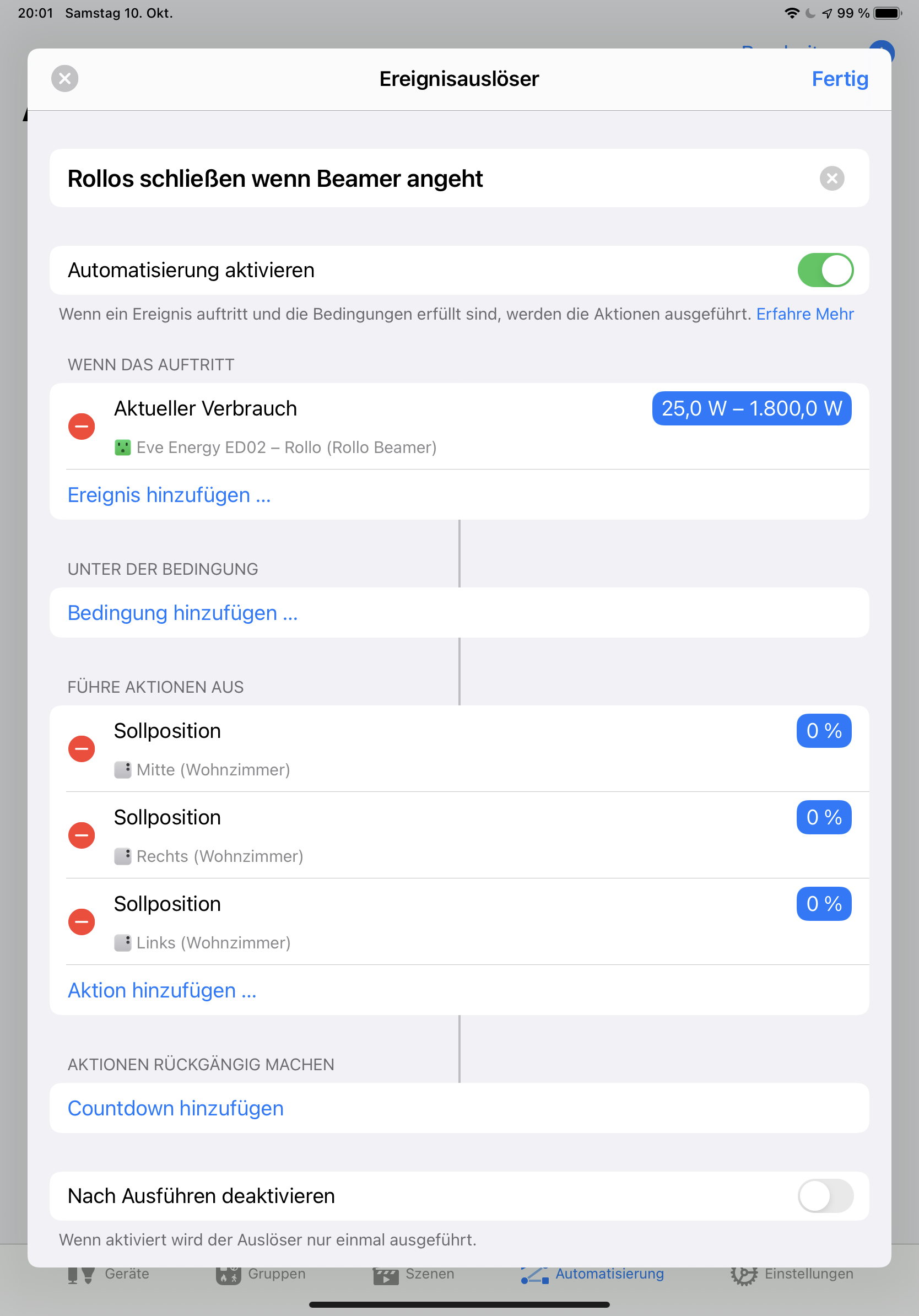Enable Nach Ausführen deaktivieren
Image resolution: width=919 pixels, height=1316 pixels.
click(825, 1196)
